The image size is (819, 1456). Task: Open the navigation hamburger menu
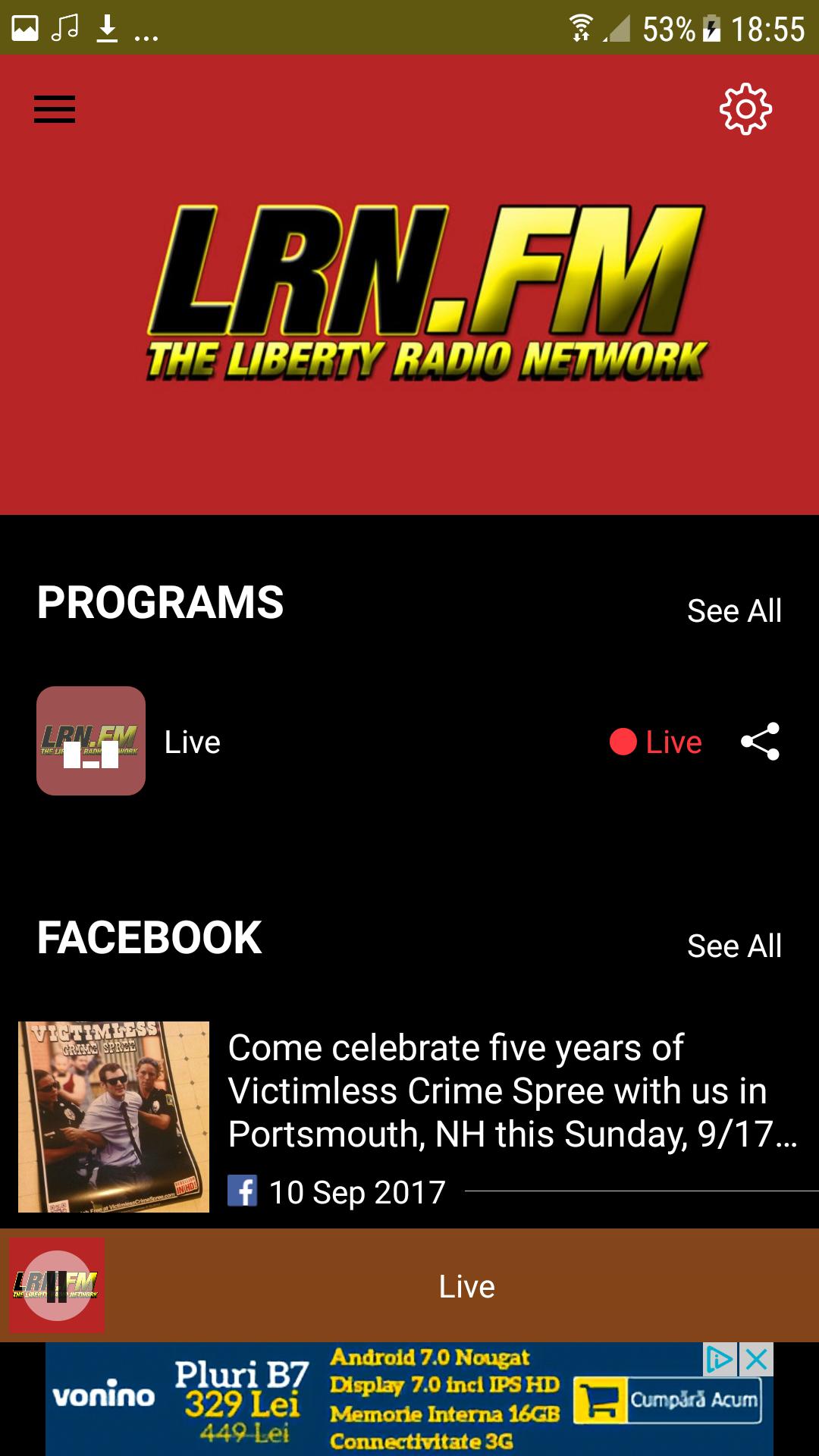pos(54,110)
